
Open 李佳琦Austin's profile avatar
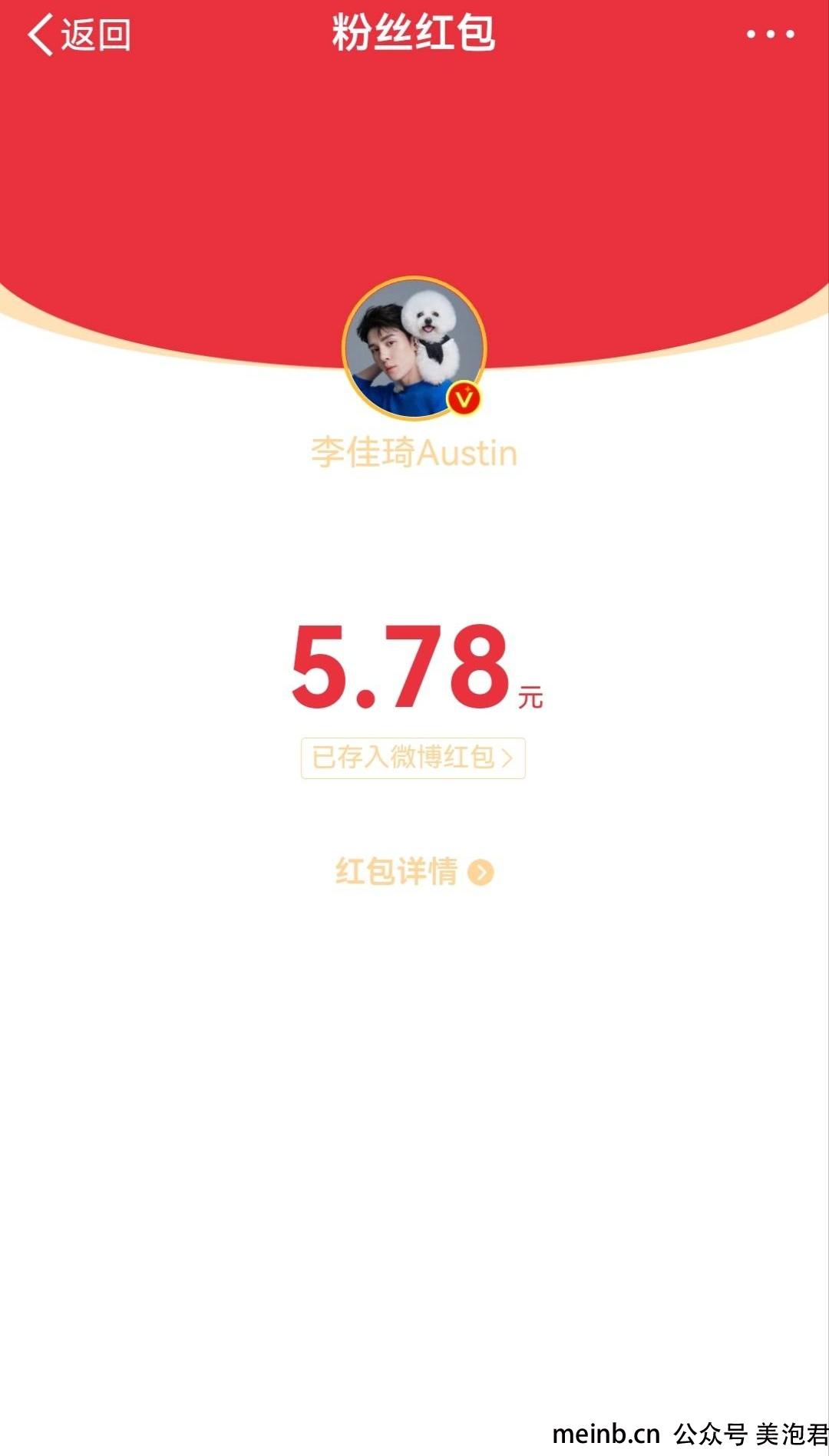pos(414,348)
